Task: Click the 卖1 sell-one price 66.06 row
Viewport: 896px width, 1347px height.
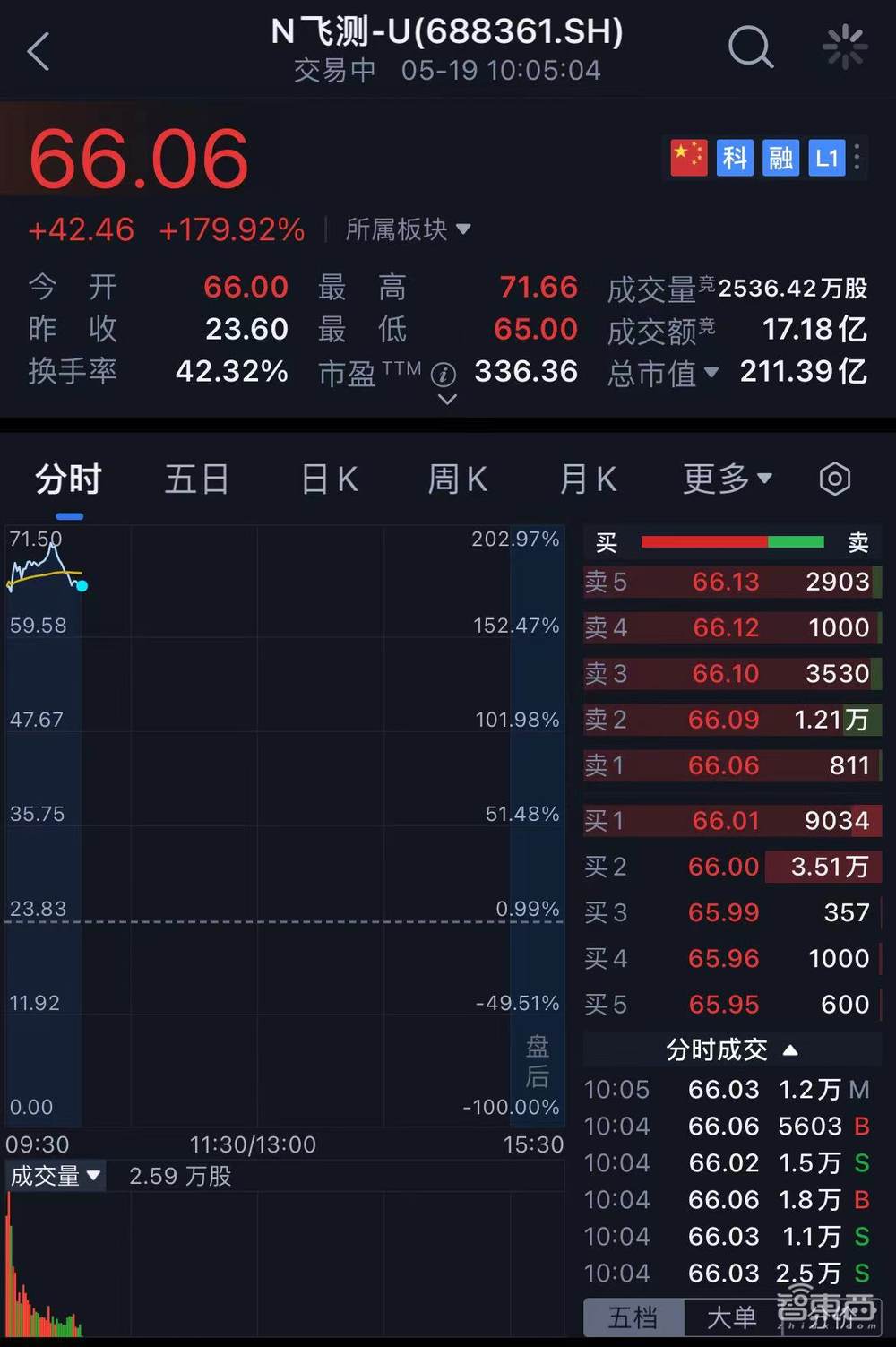Action: (x=730, y=765)
